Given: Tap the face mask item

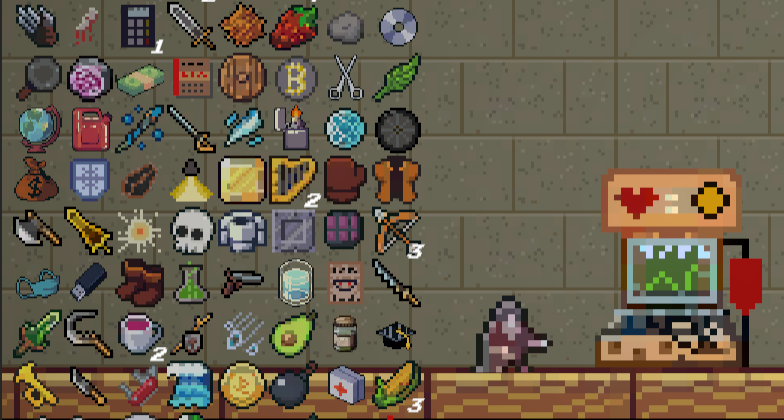Looking at the screenshot, I should coord(36,283).
